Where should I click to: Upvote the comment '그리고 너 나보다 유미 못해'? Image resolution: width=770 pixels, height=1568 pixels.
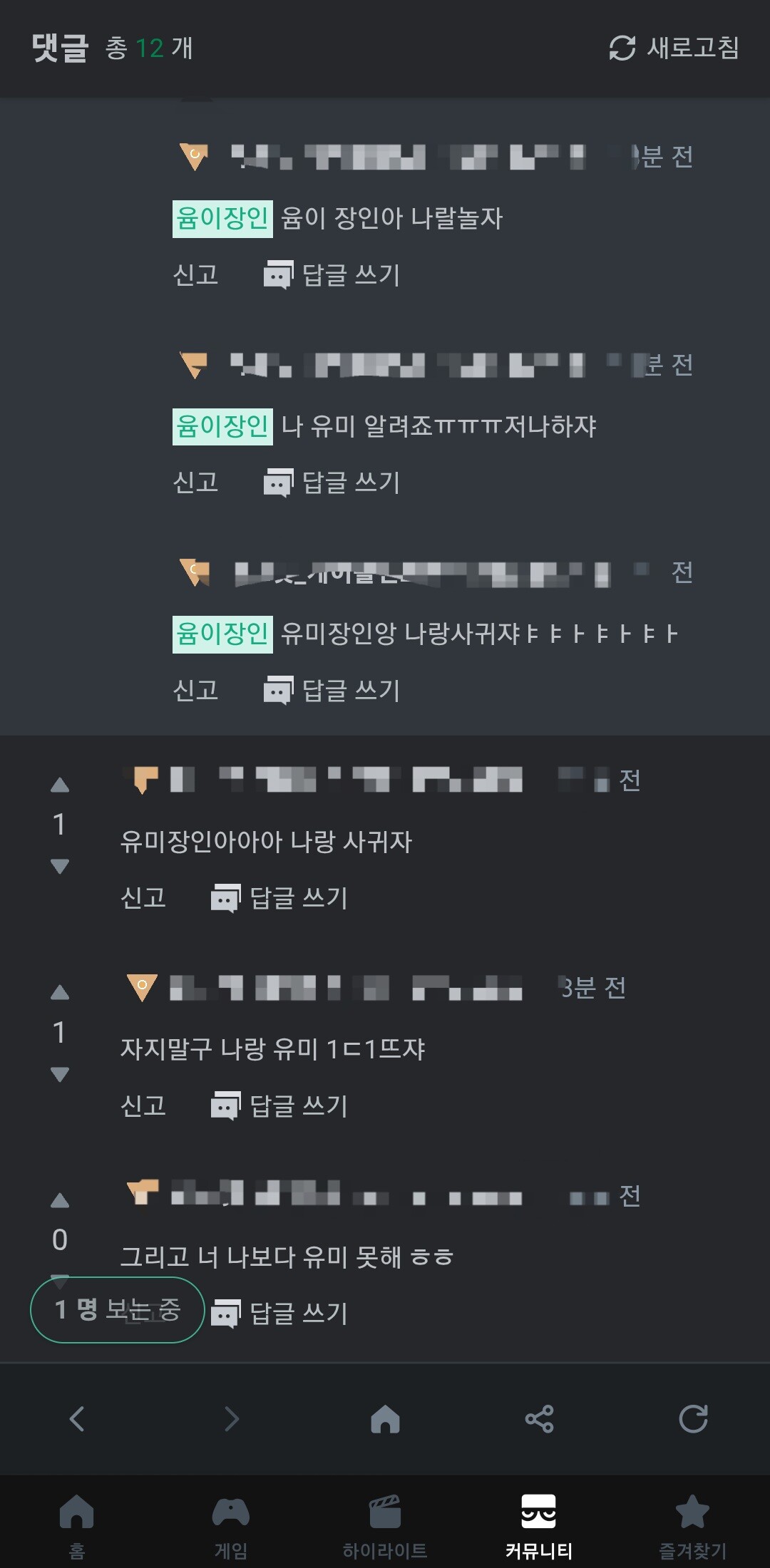(60, 1201)
